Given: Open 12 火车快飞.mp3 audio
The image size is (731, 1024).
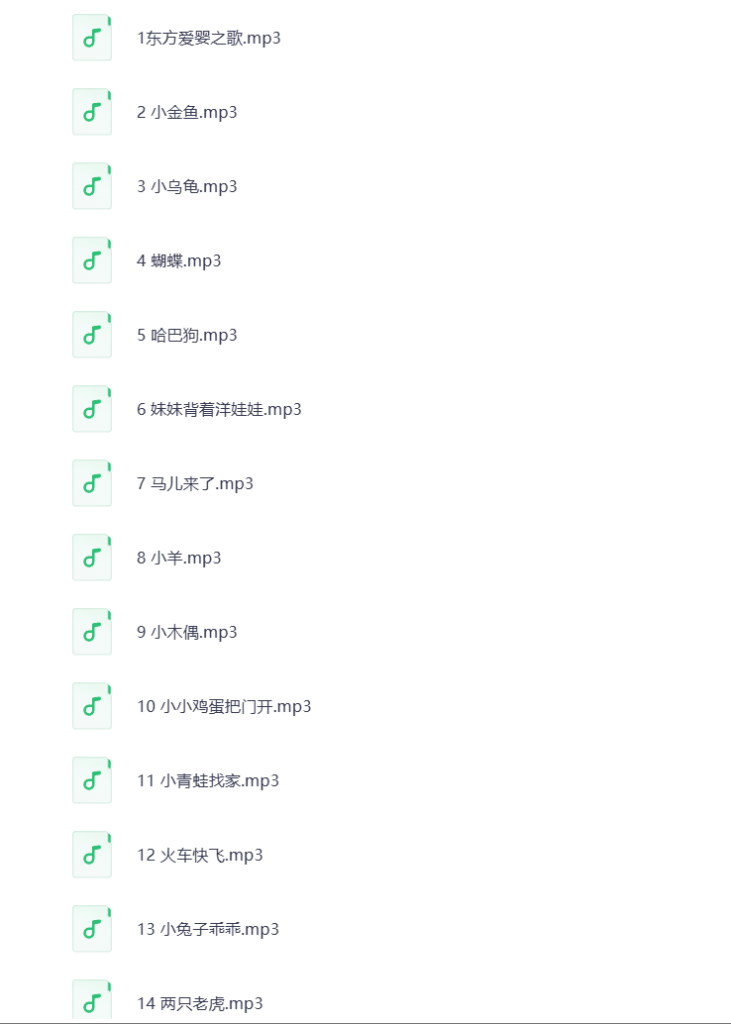Looking at the screenshot, I should pos(200,855).
